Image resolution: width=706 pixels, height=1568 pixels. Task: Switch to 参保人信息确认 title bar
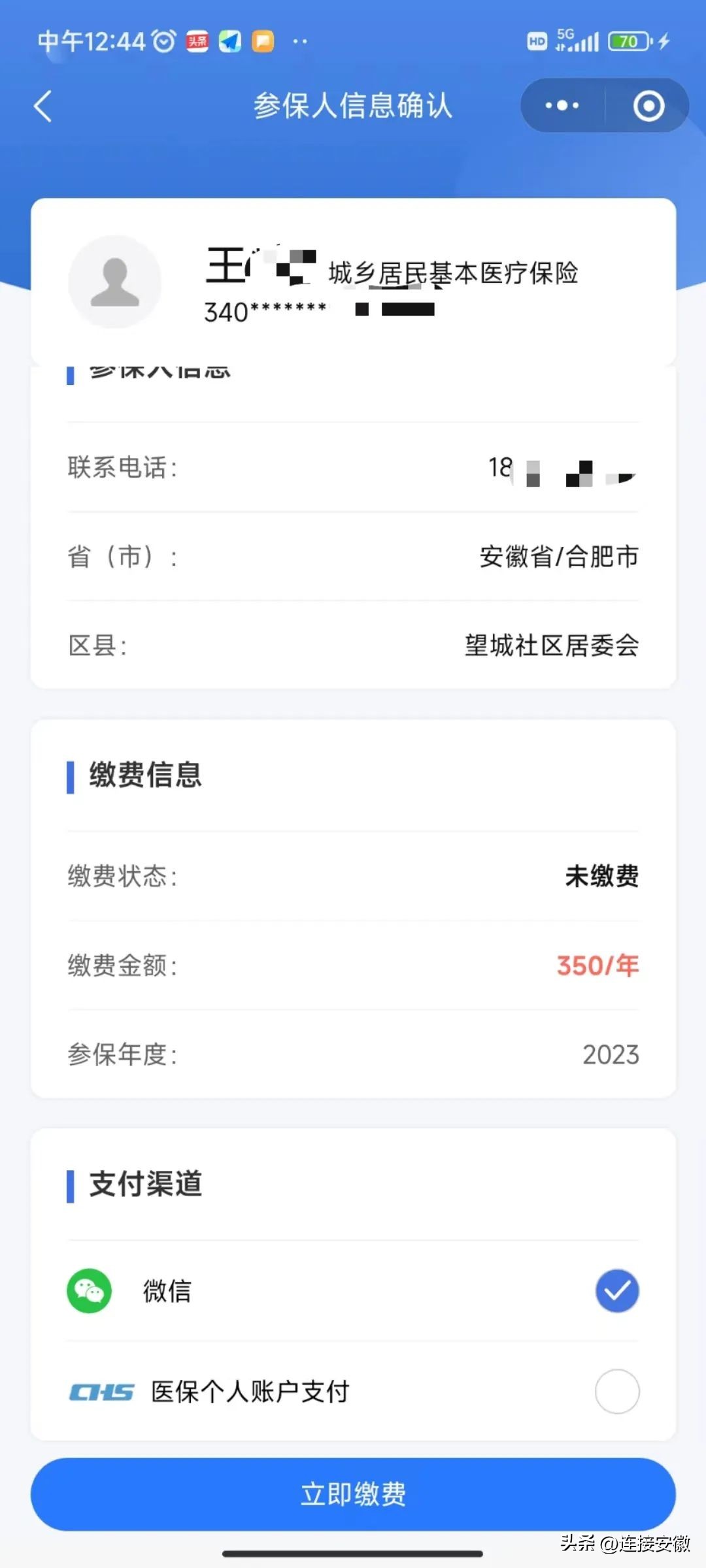point(352,106)
